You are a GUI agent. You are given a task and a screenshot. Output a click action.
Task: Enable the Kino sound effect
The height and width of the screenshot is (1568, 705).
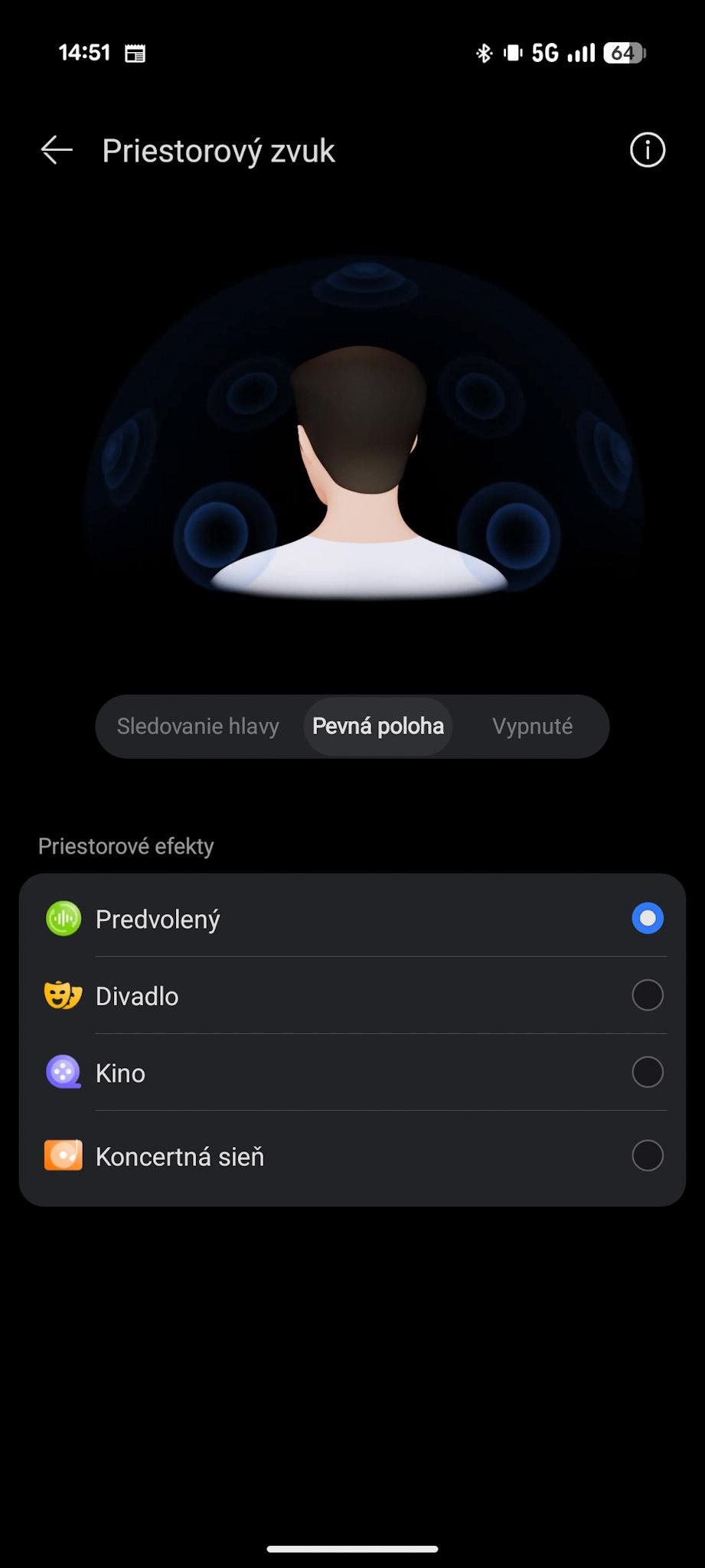pyautogui.click(x=647, y=1072)
